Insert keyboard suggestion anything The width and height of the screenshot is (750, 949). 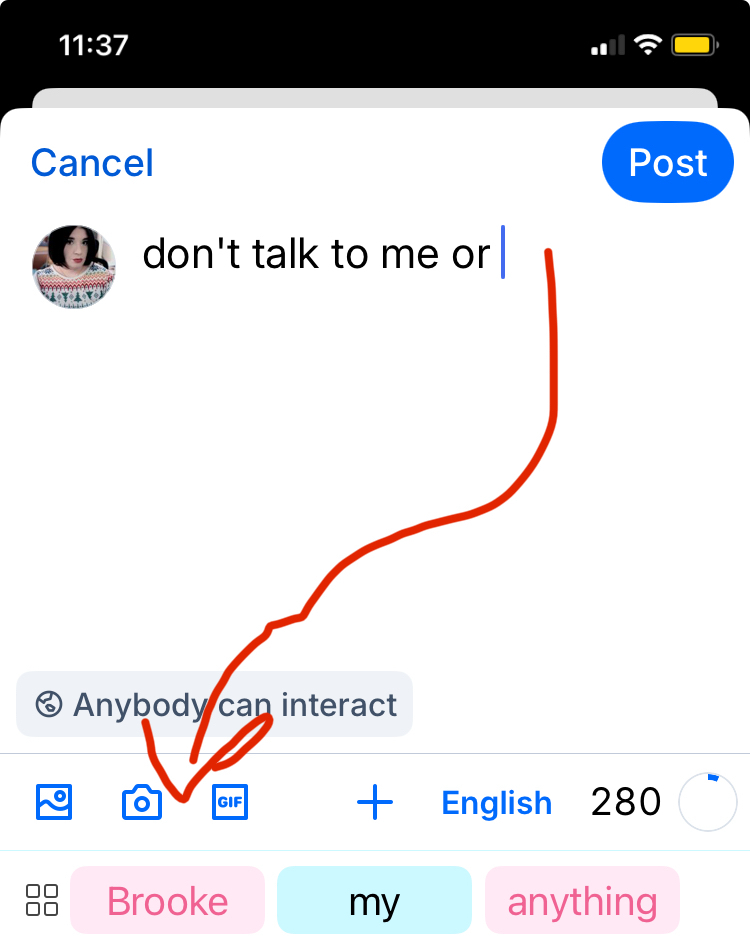tap(582, 901)
